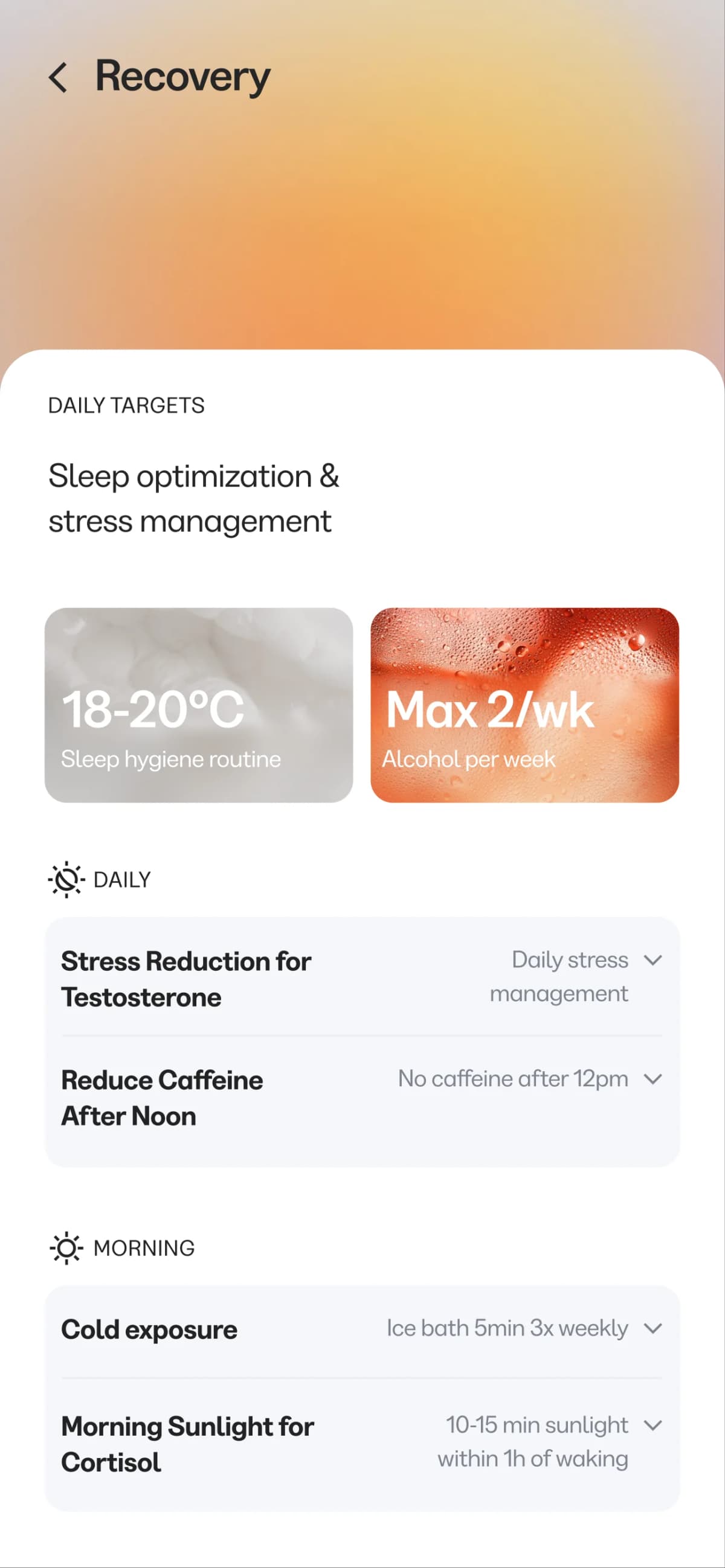Expand the Cold exposure row

652,1328
